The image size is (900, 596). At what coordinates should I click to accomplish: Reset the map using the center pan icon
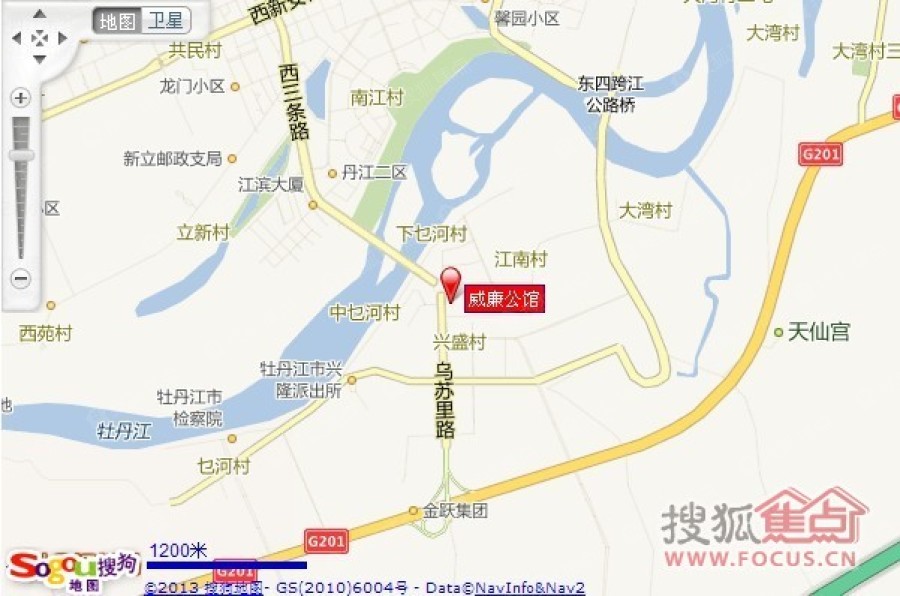(x=39, y=38)
